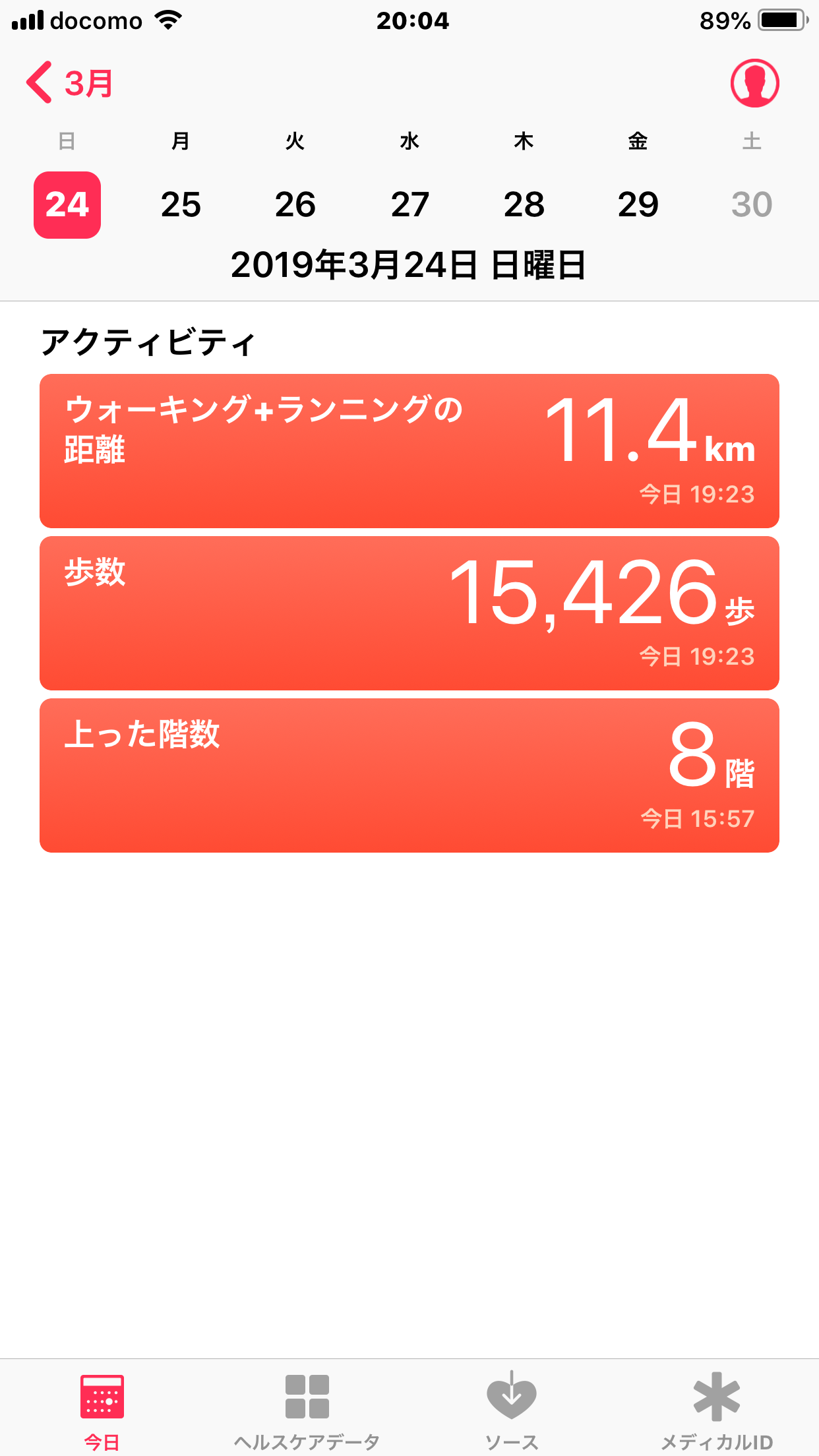The height and width of the screenshot is (1456, 819).
Task: Open the ウォーキング+ランニングの距離 card
Action: (409, 451)
